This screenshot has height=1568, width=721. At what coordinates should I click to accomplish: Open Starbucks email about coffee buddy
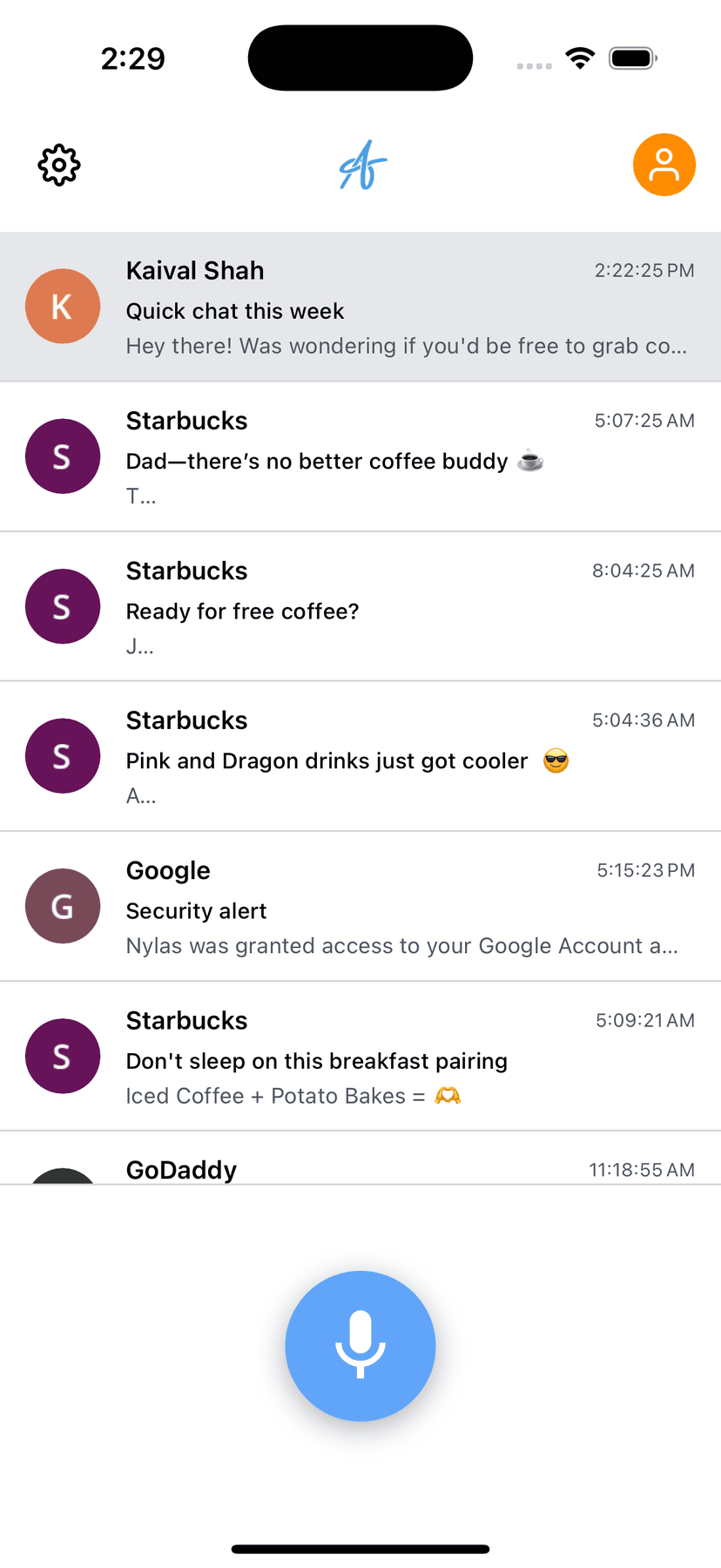coord(360,457)
